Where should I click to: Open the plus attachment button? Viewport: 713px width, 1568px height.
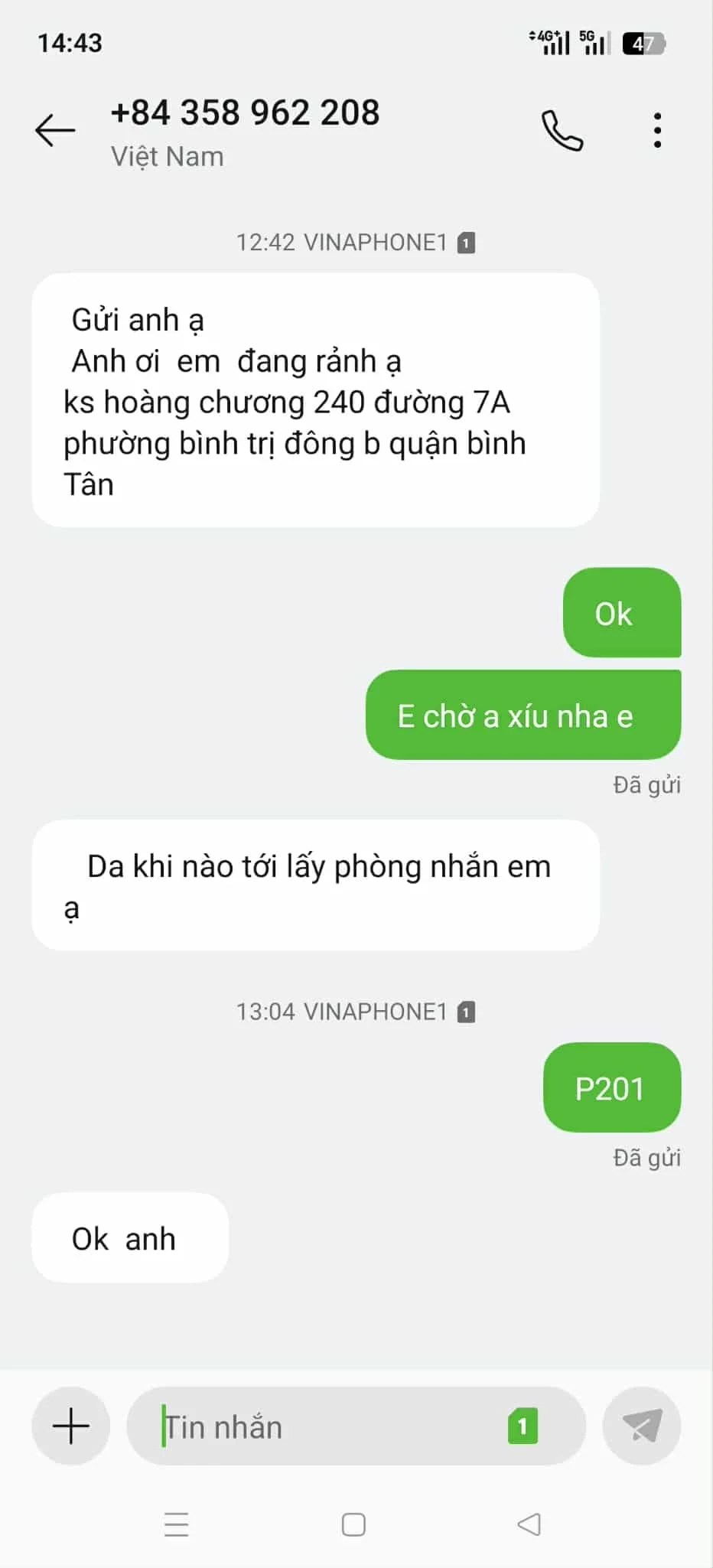click(70, 1426)
